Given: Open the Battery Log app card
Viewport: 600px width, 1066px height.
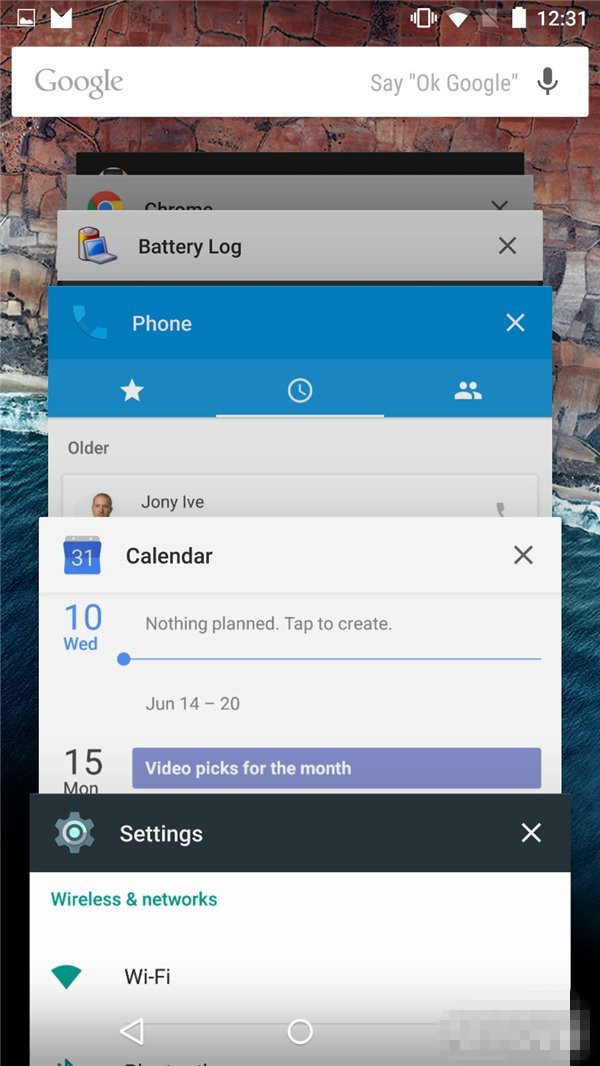Looking at the screenshot, I should (x=190, y=246).
